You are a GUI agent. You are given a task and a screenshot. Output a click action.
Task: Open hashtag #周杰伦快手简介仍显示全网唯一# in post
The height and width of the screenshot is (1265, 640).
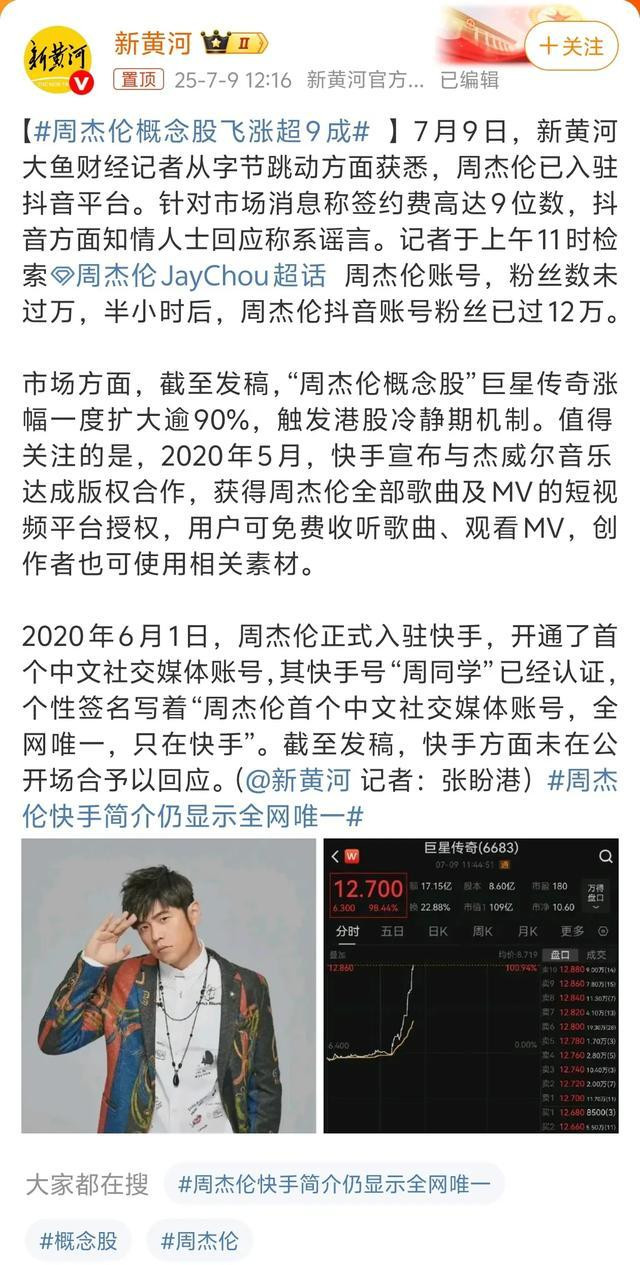pos(320,798)
